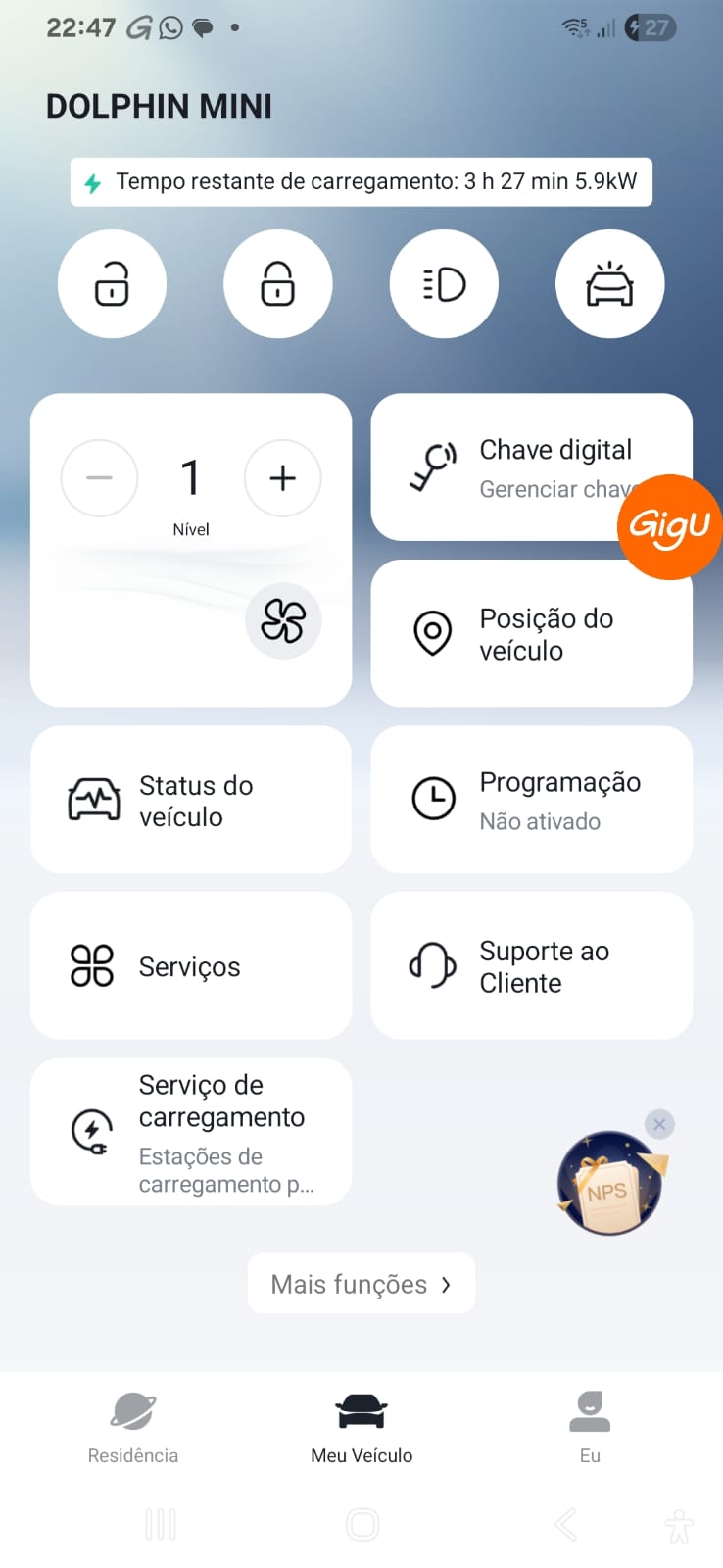Go to Serviços
723x1568 pixels.
tap(191, 965)
